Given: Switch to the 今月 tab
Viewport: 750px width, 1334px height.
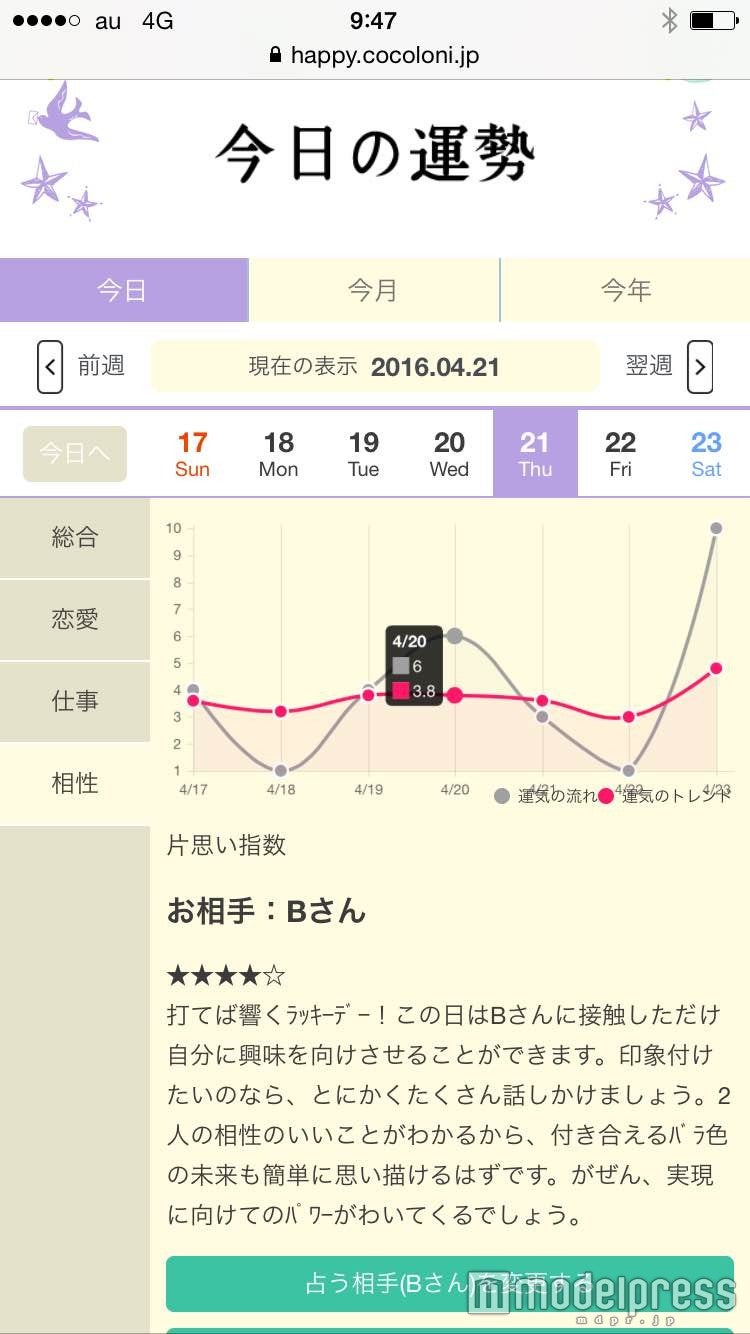Looking at the screenshot, I should click(373, 291).
